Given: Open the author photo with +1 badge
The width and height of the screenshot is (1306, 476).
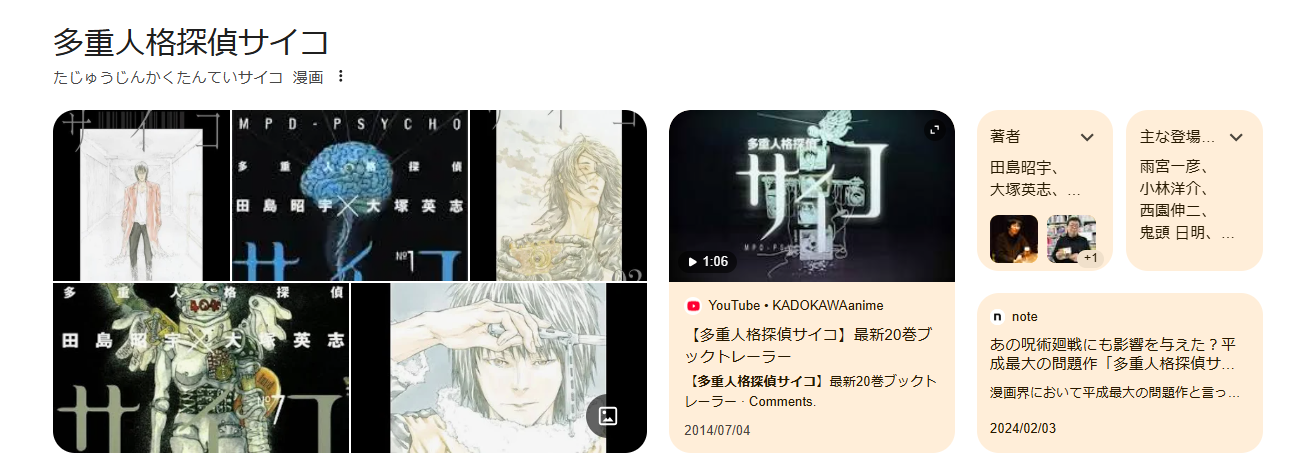Looking at the screenshot, I should [1072, 239].
